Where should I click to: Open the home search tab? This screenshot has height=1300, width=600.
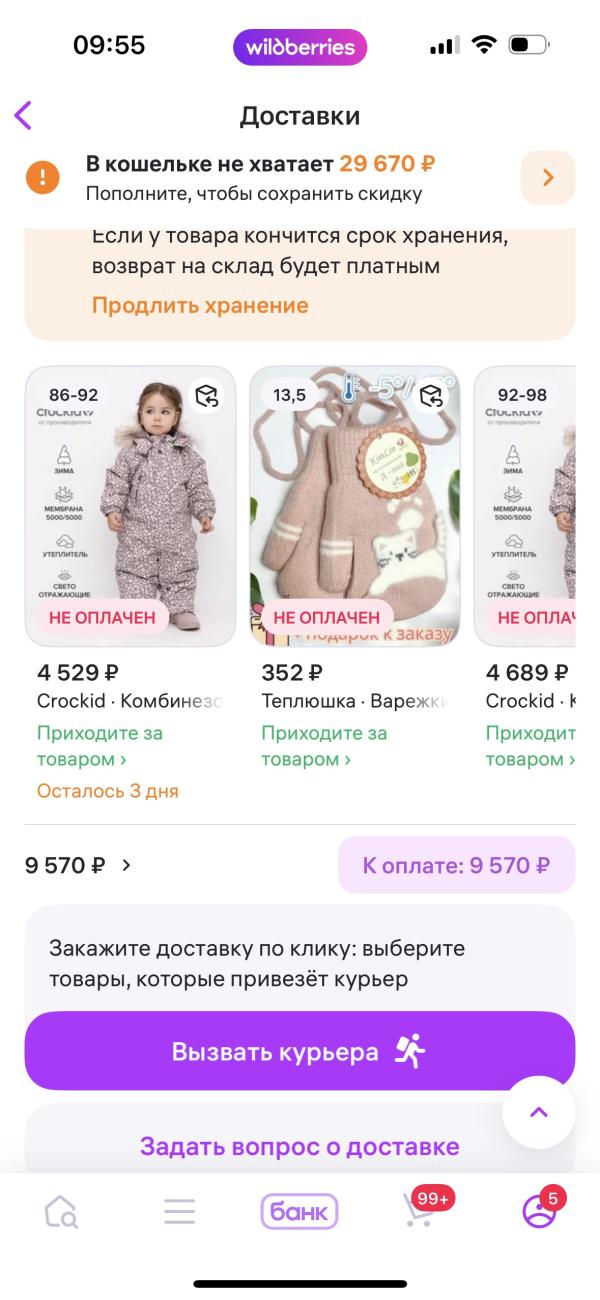[x=61, y=1213]
